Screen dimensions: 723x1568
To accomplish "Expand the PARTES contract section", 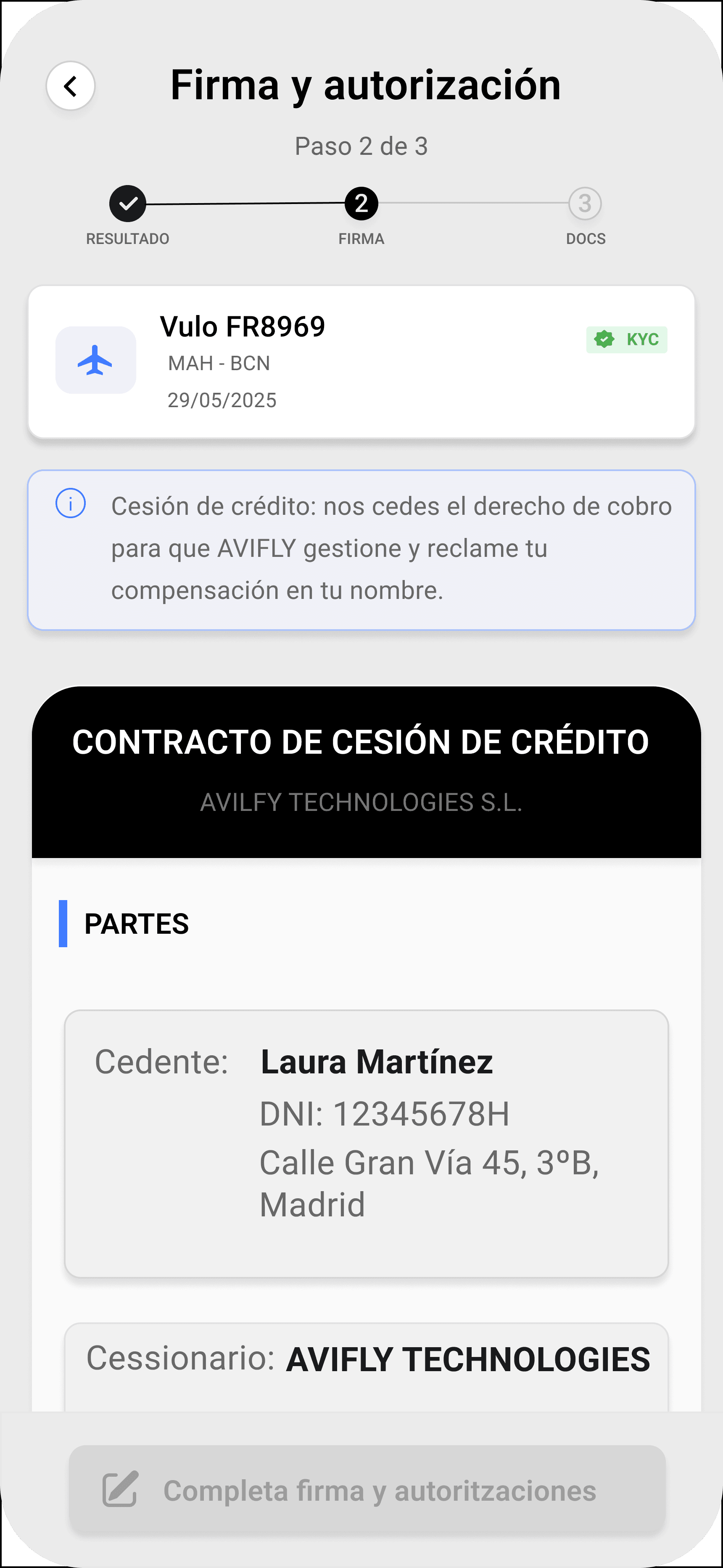I will coord(137,924).
